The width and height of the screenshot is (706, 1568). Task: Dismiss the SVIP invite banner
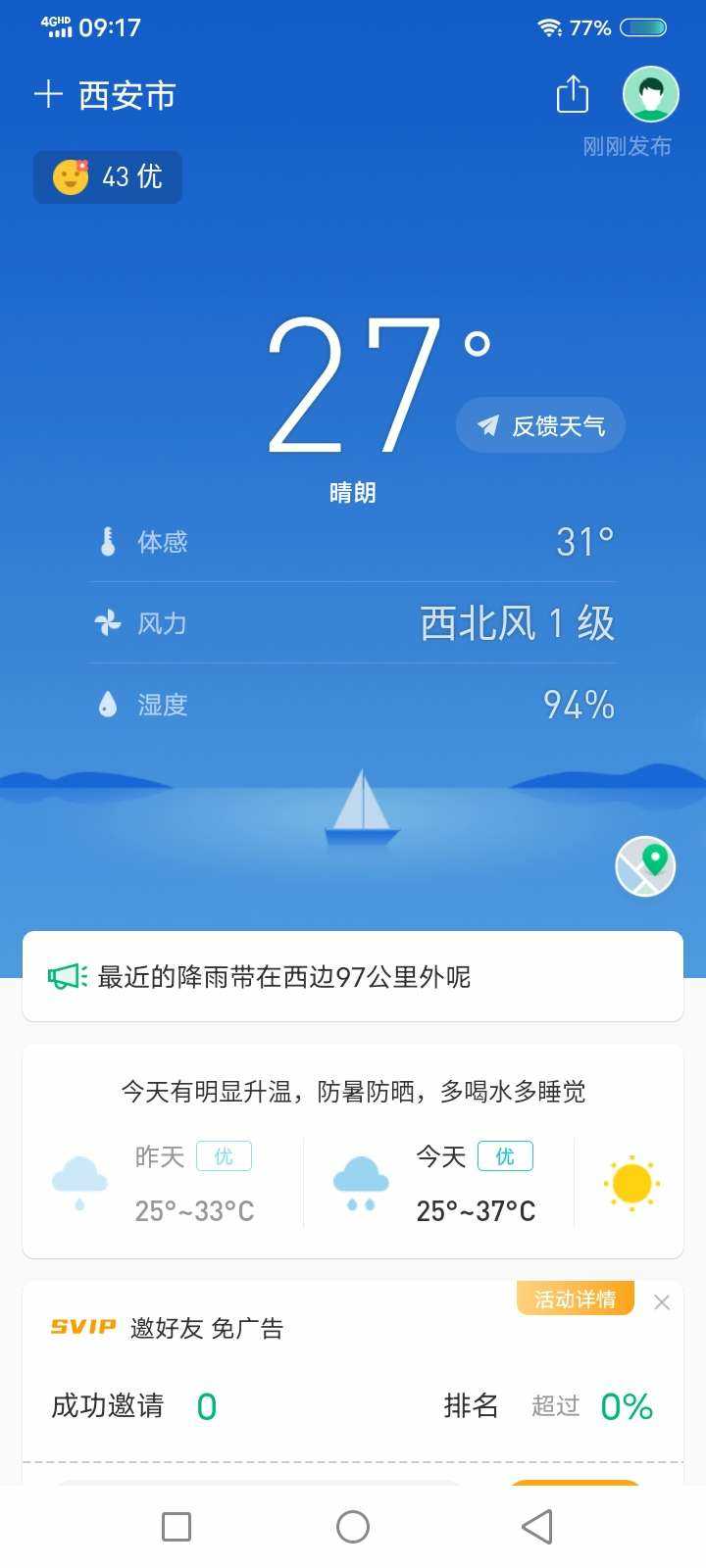tap(662, 1302)
